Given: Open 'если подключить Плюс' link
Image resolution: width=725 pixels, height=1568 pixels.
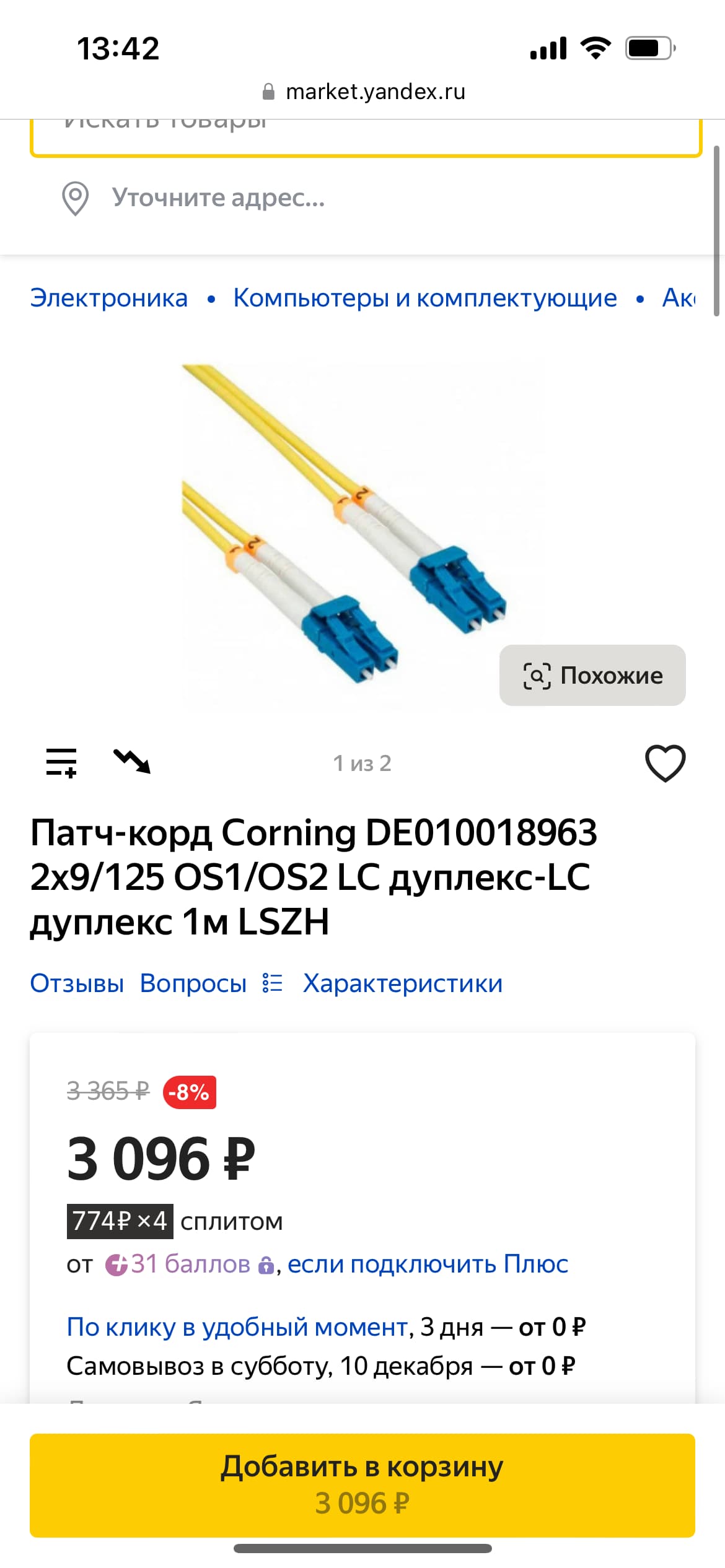Looking at the screenshot, I should [x=428, y=1264].
